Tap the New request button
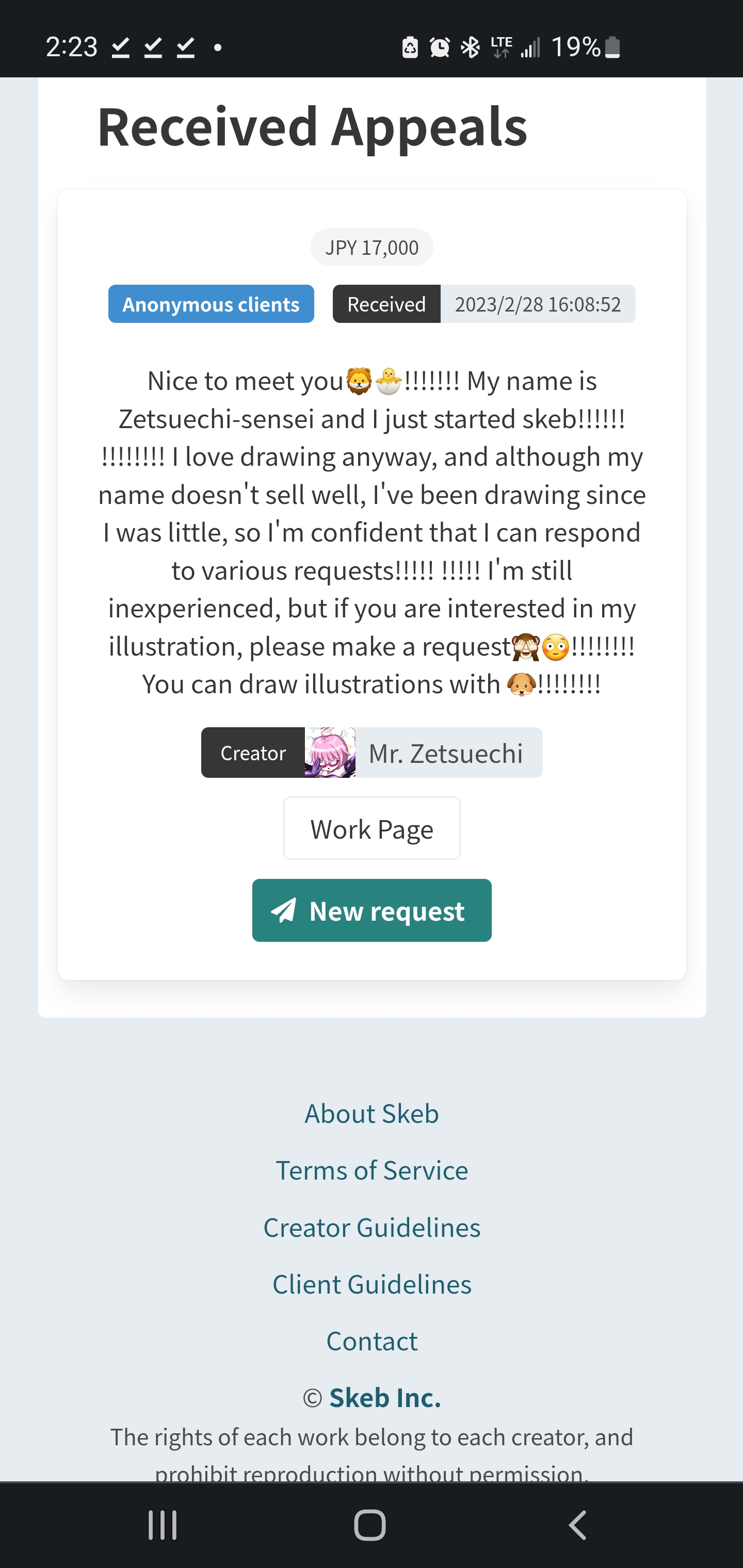743x1568 pixels. tap(372, 910)
